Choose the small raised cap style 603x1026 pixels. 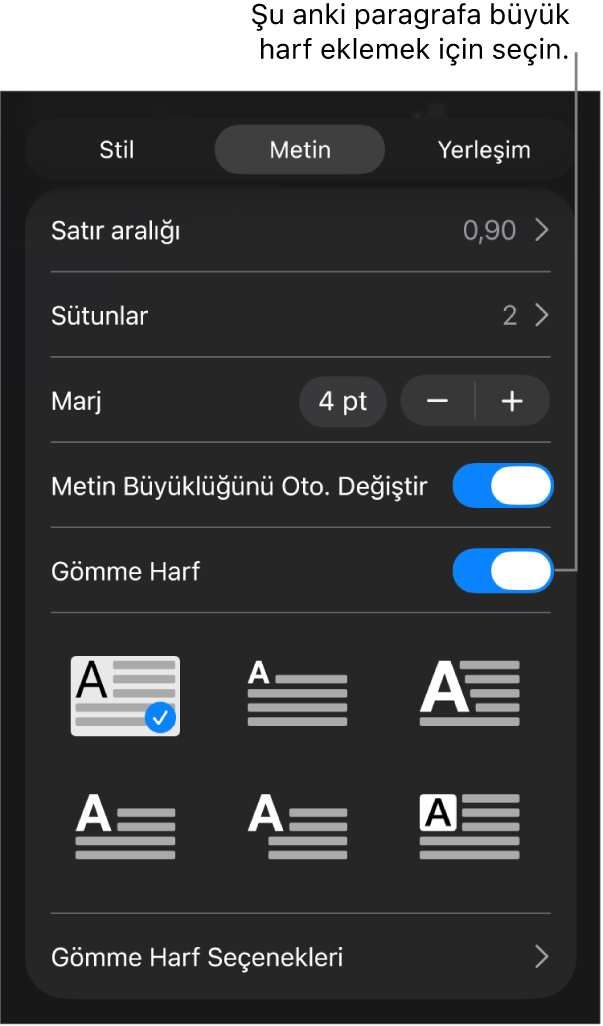pos(298,694)
